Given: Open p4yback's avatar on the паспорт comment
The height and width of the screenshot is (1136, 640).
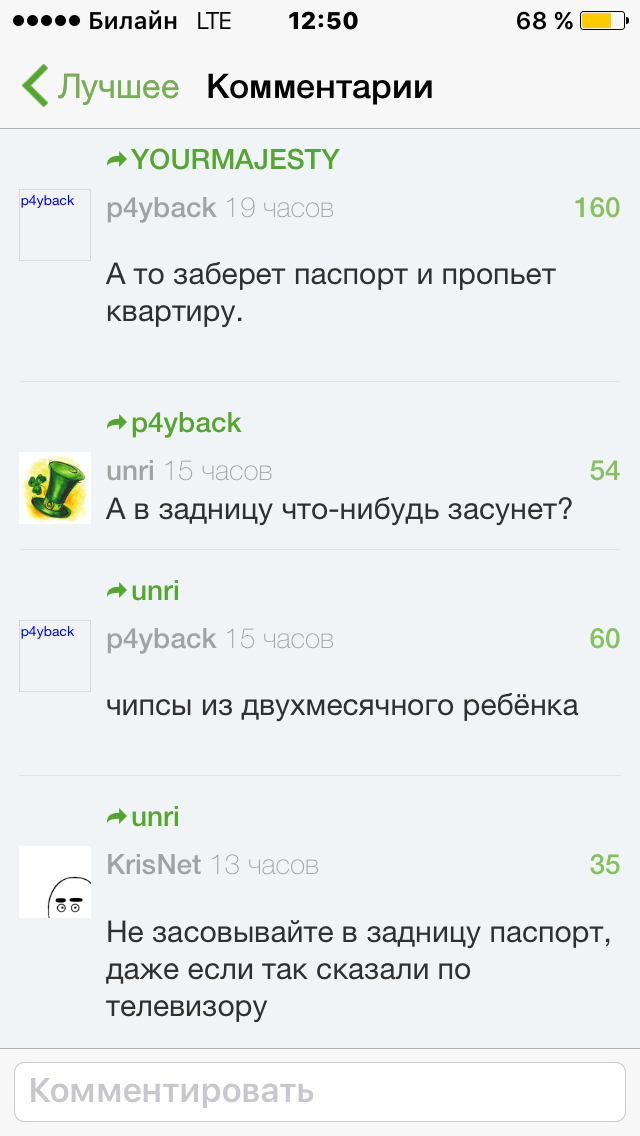Looking at the screenshot, I should pos(55,225).
